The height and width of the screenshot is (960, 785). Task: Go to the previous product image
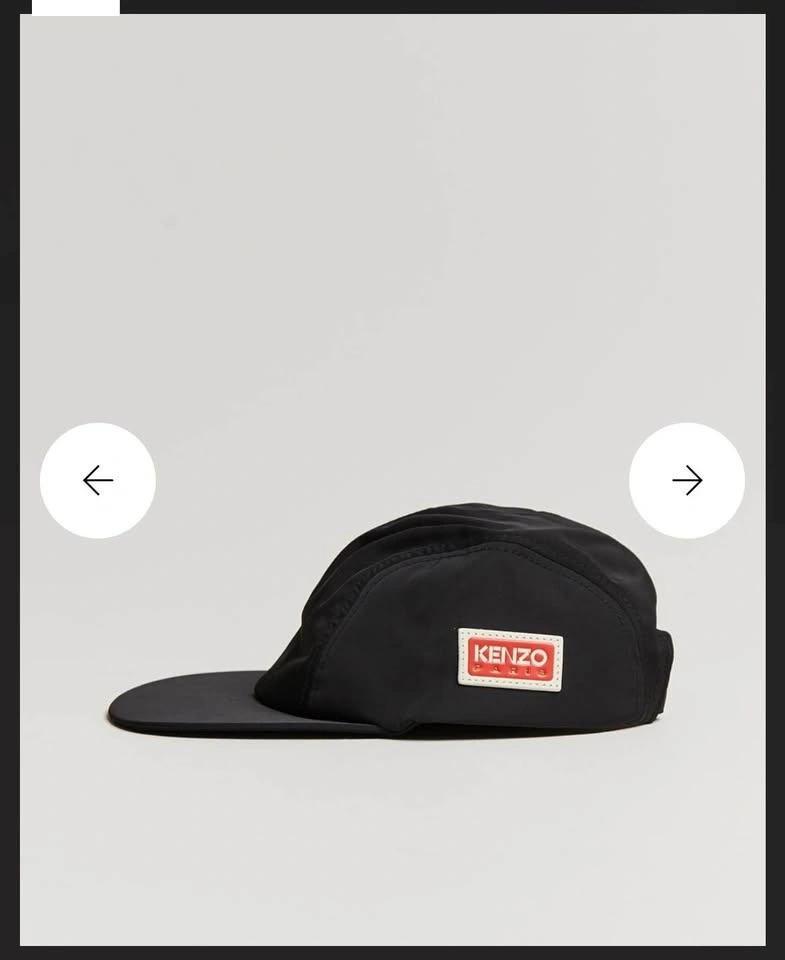(x=98, y=481)
